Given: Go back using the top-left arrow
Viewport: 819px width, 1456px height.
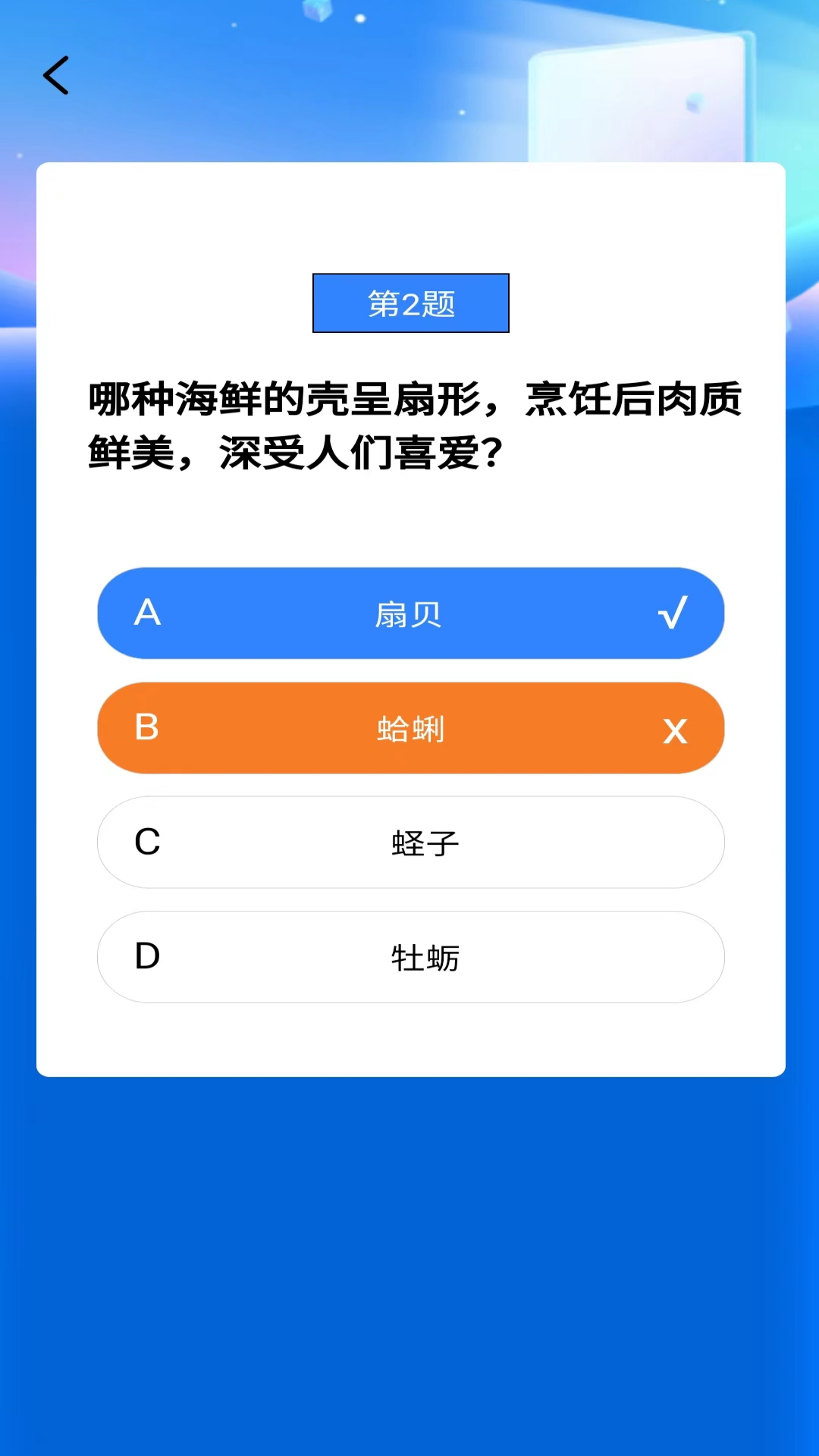Looking at the screenshot, I should click(56, 75).
